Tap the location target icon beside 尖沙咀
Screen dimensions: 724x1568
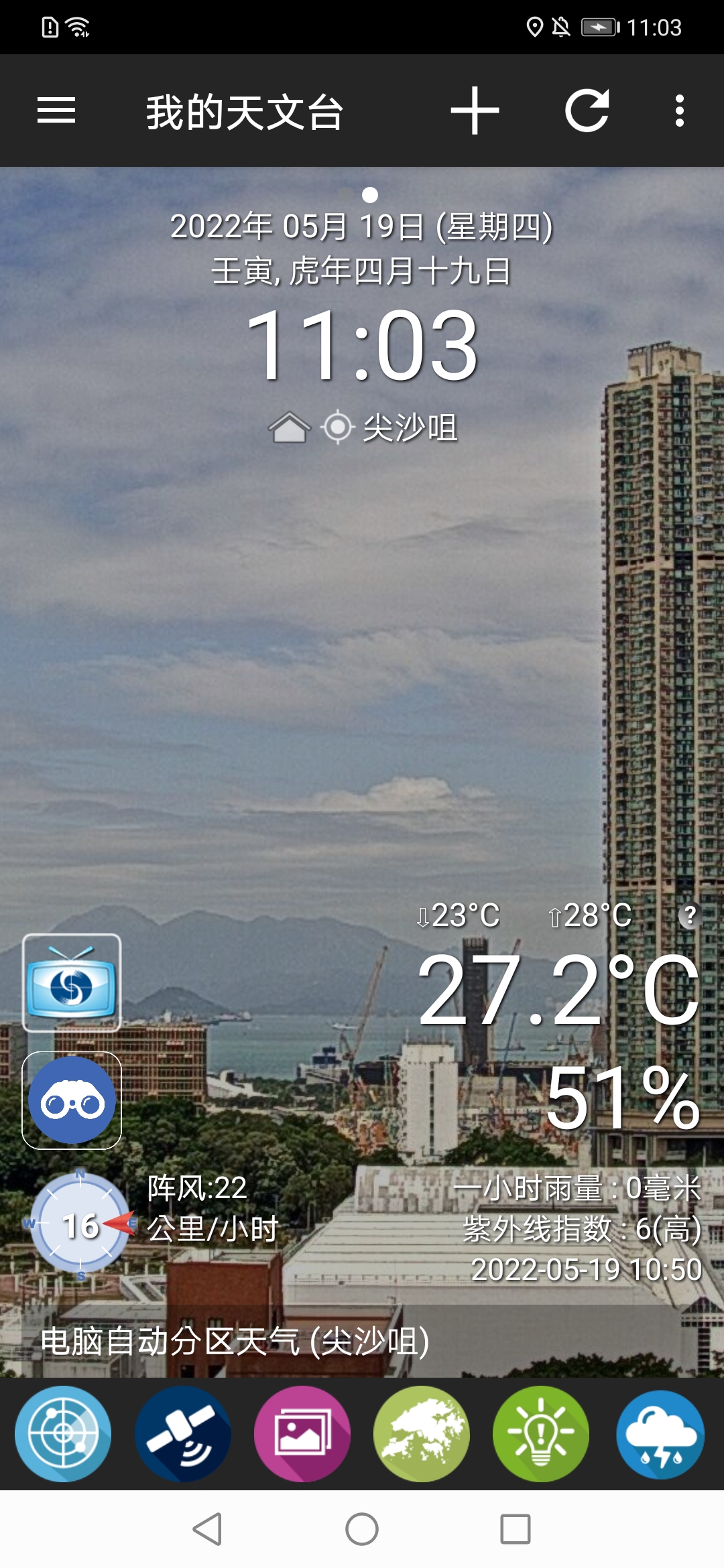[337, 427]
